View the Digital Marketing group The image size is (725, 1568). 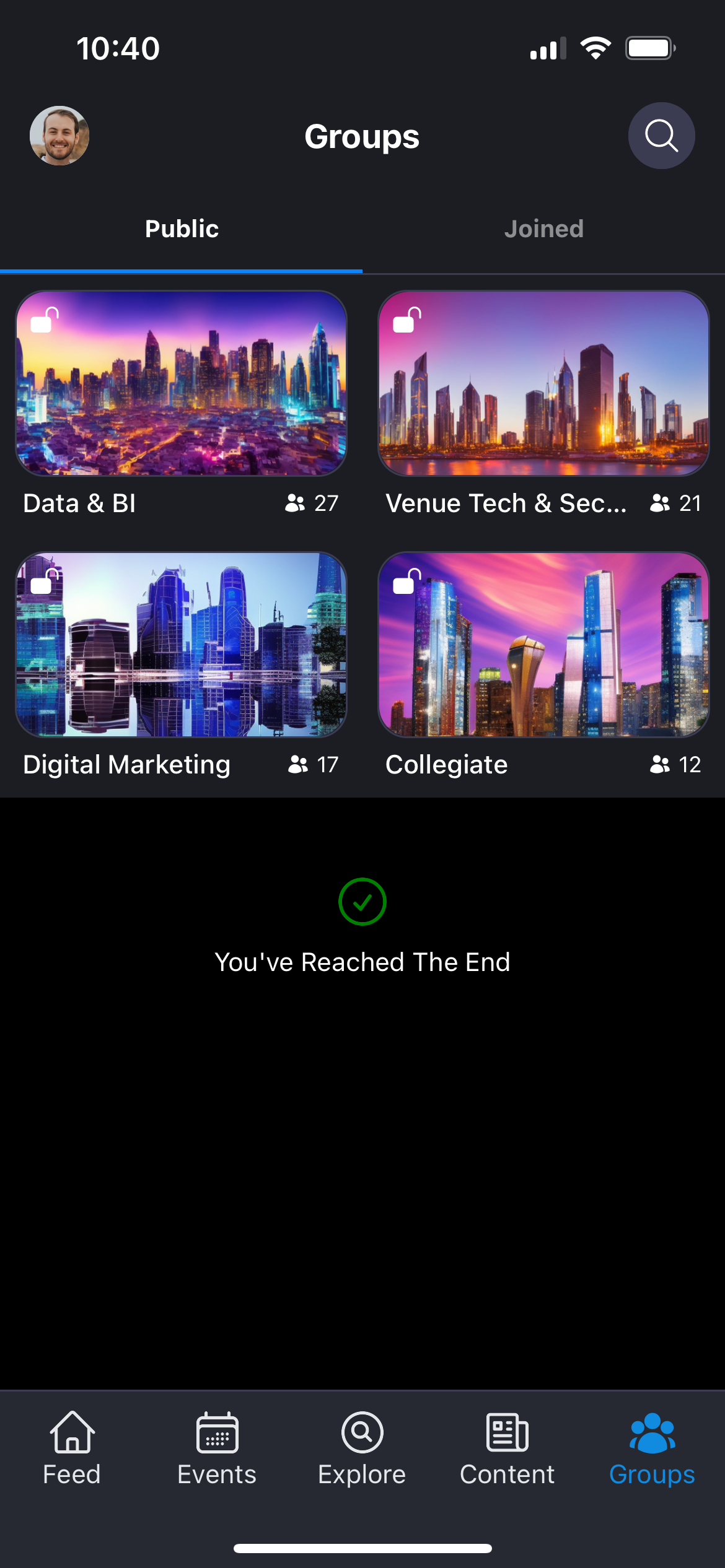point(181,645)
